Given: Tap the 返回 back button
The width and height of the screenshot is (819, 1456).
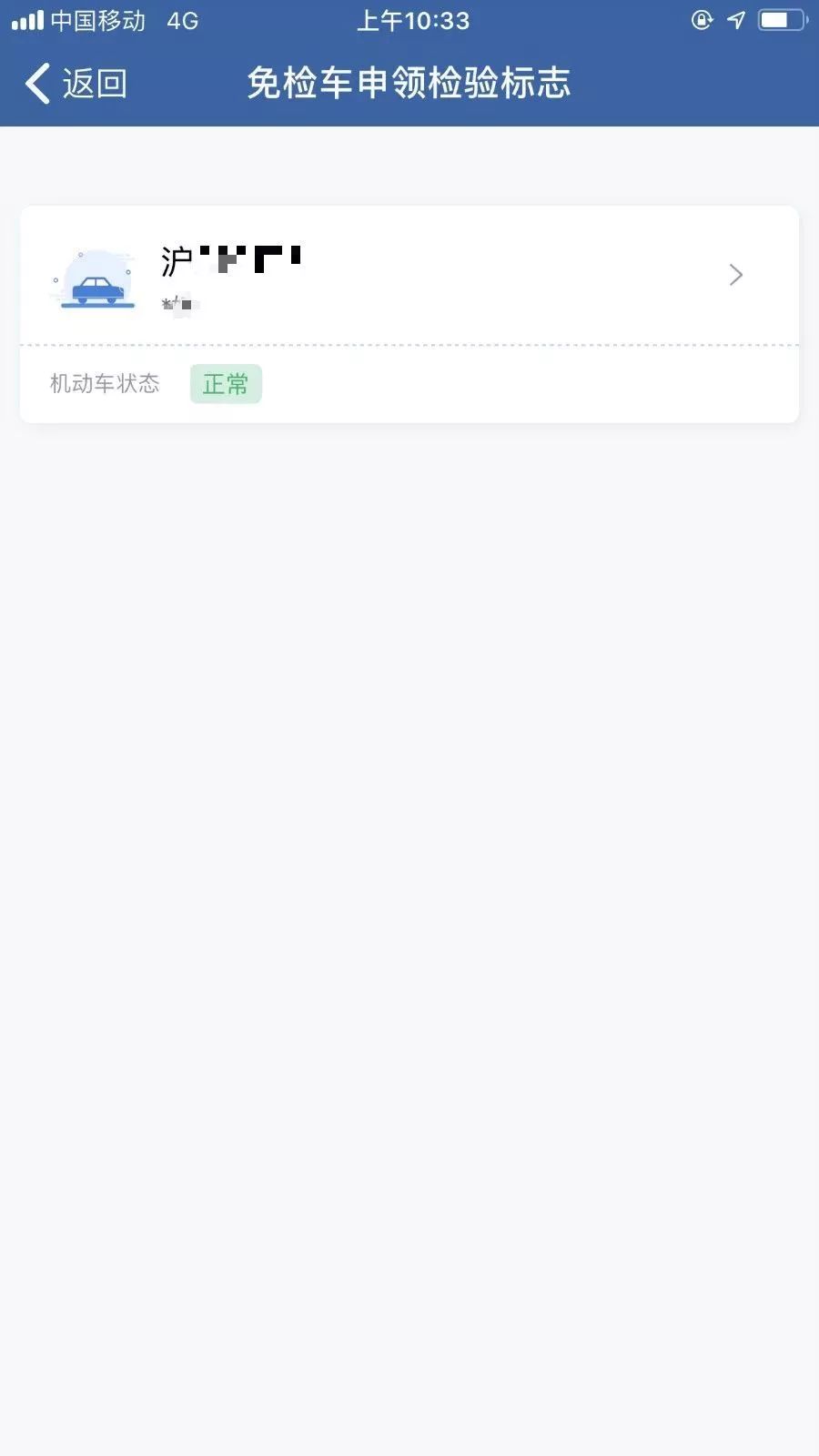Looking at the screenshot, I should tap(76, 82).
